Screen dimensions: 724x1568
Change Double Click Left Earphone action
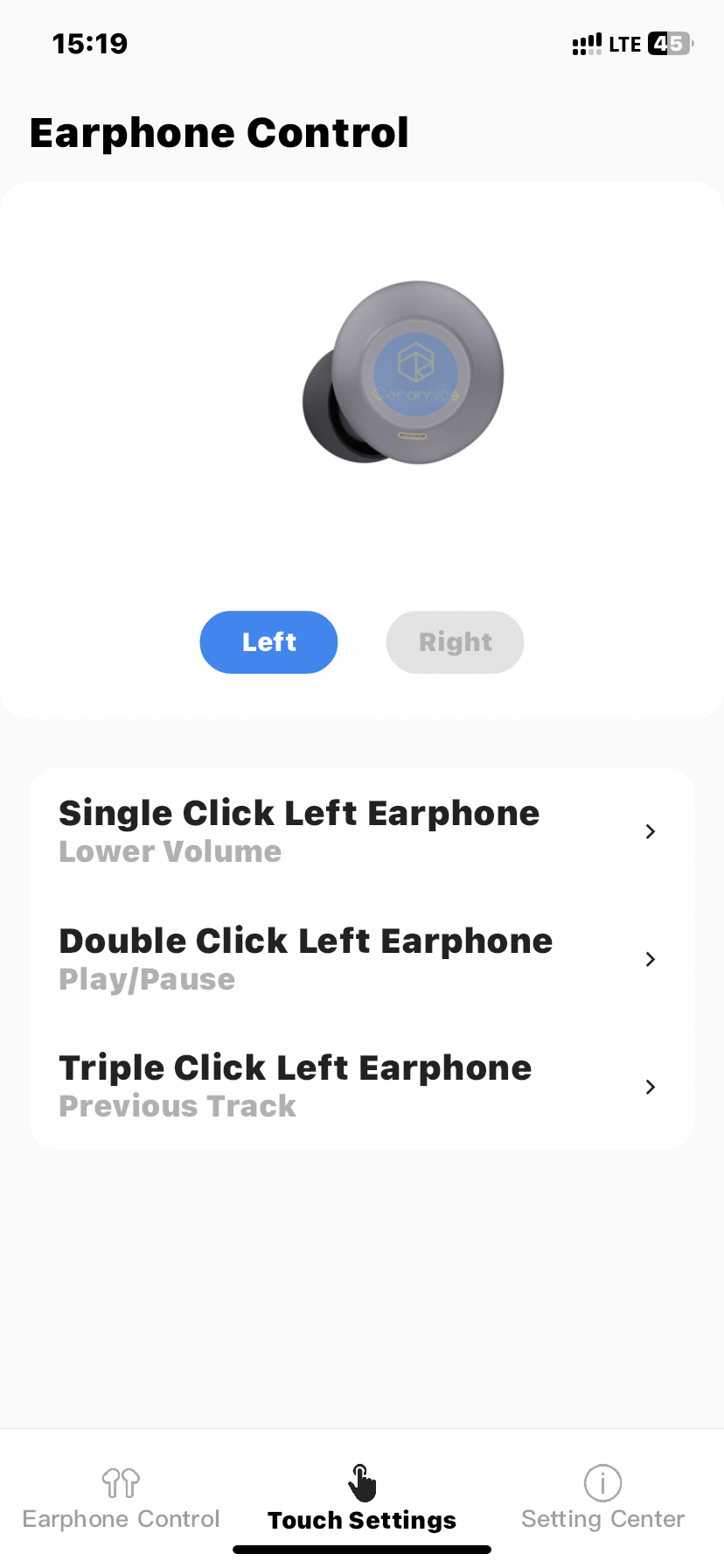point(361,959)
